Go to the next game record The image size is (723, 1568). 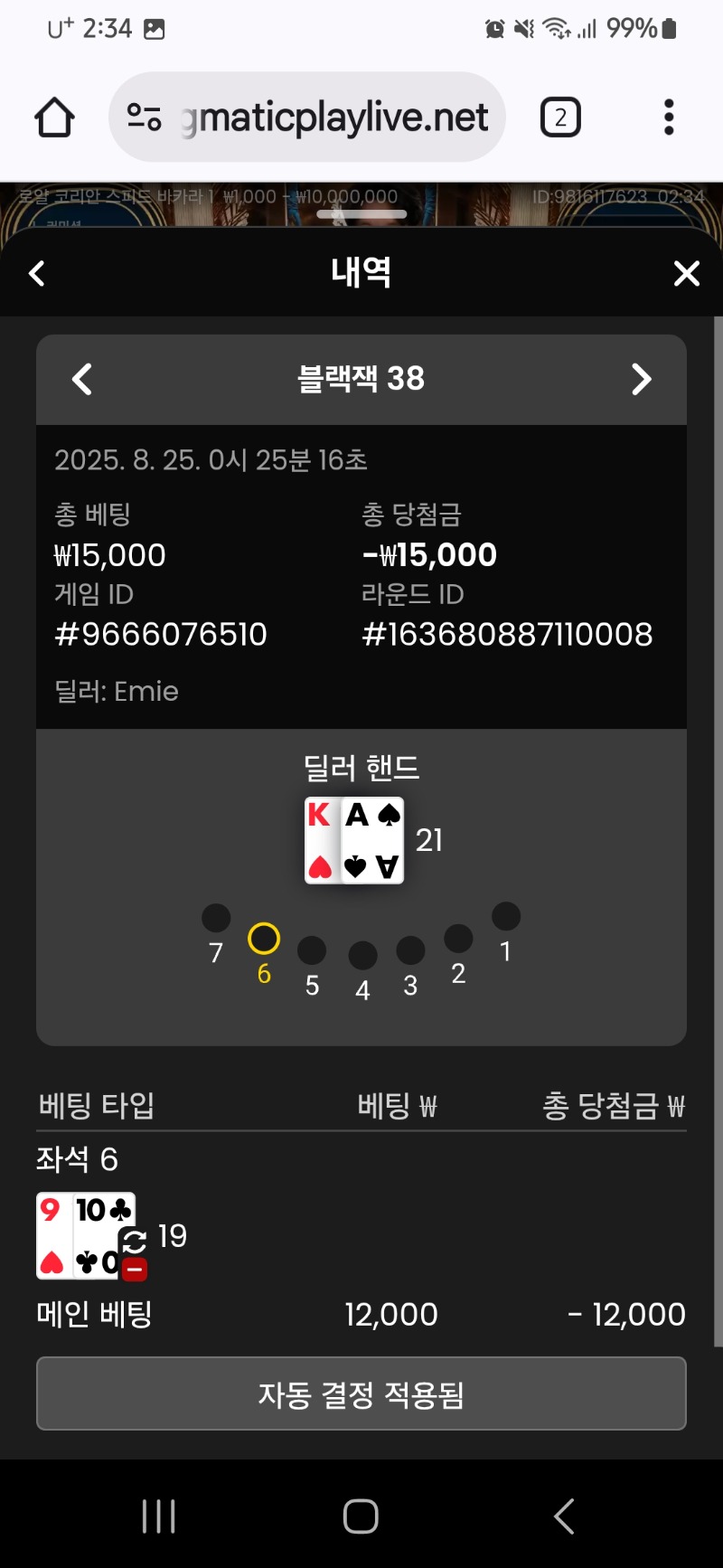tap(641, 379)
